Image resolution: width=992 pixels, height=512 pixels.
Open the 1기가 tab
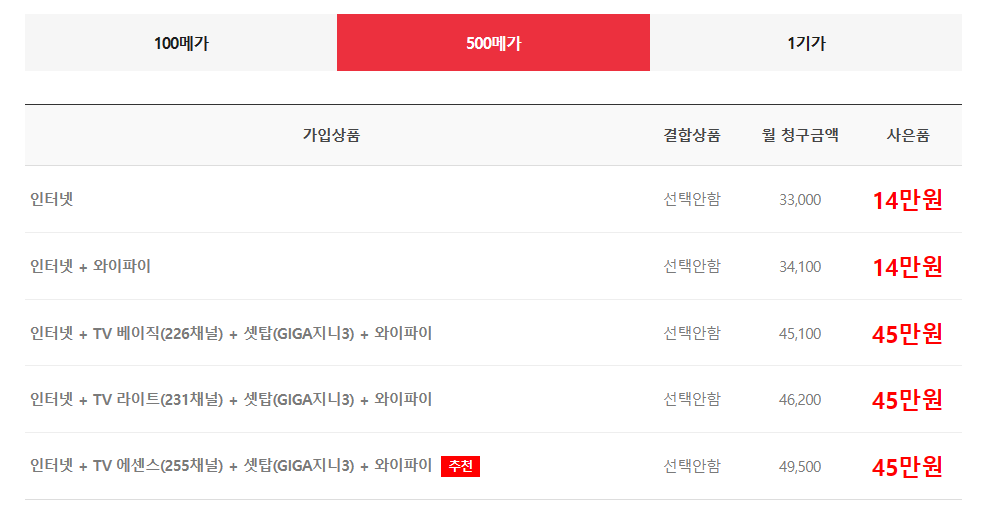[x=806, y=43]
